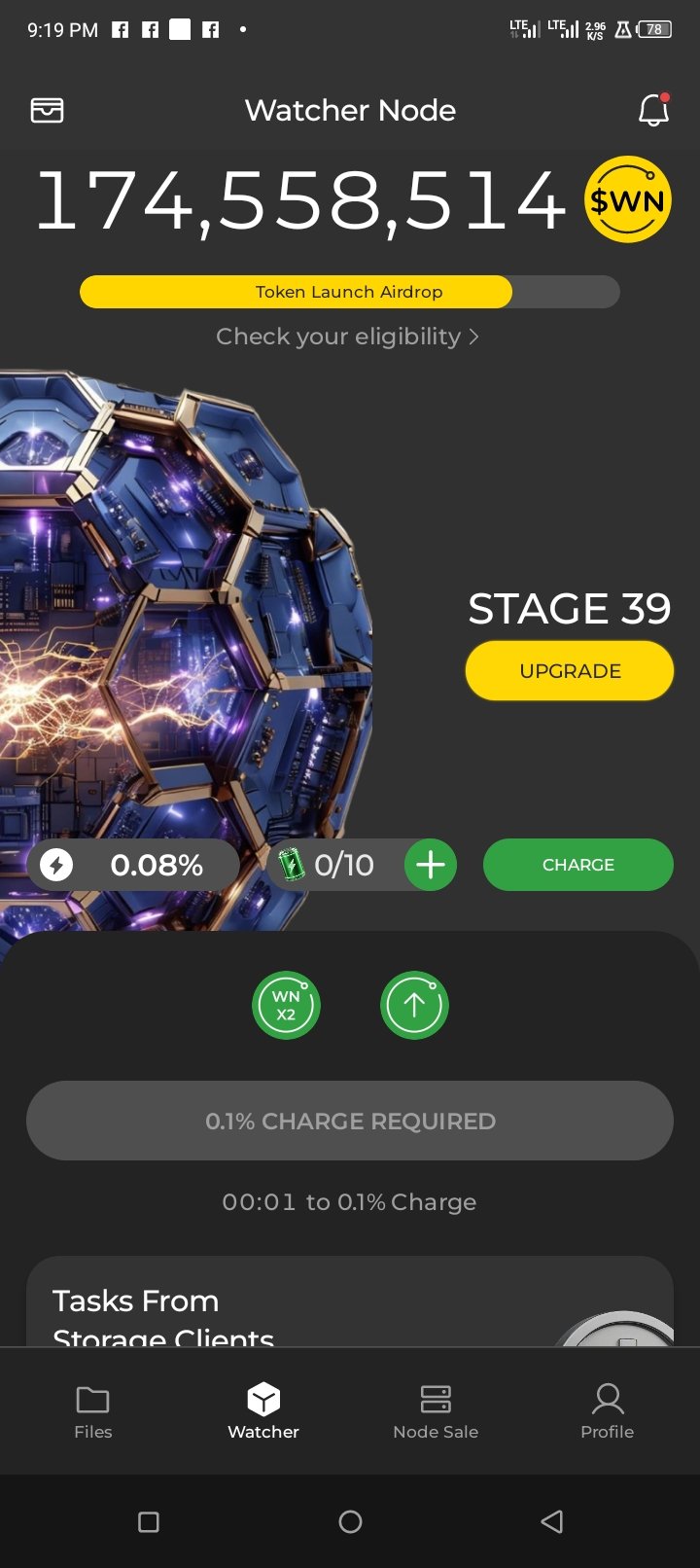The image size is (700, 1568).
Task: Open the notifications bell
Action: tap(653, 111)
